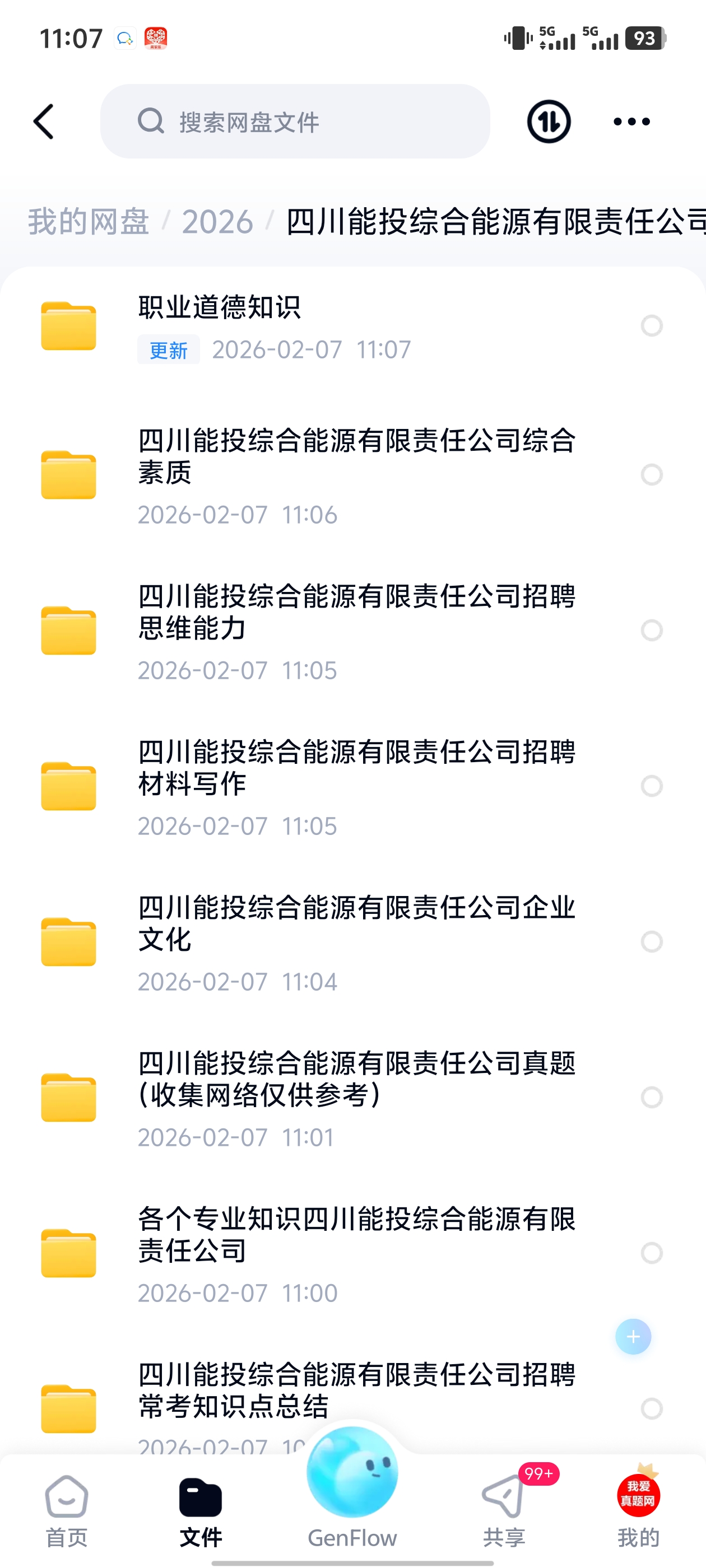Tap the folder icon of 职业道德知识
The height and width of the screenshot is (1568, 706).
[68, 324]
